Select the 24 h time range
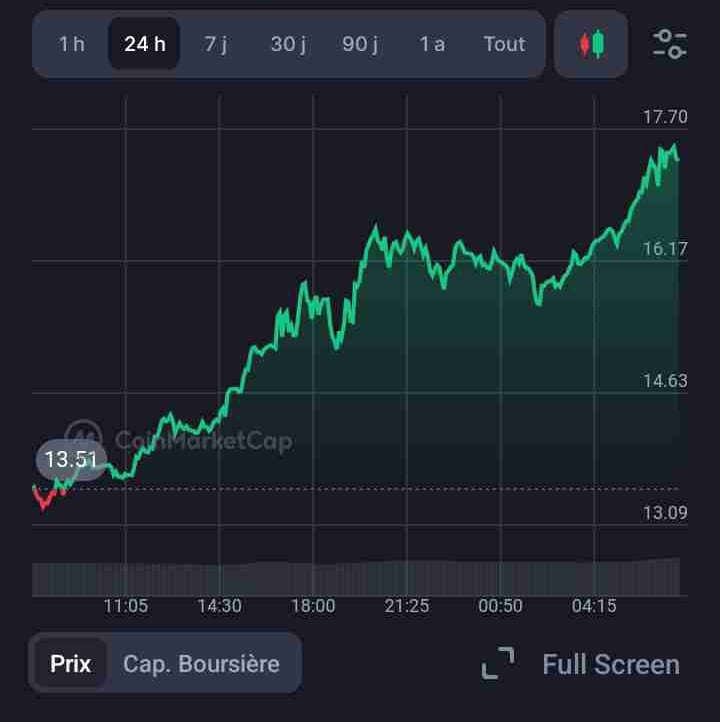The image size is (720, 722). pyautogui.click(x=144, y=44)
